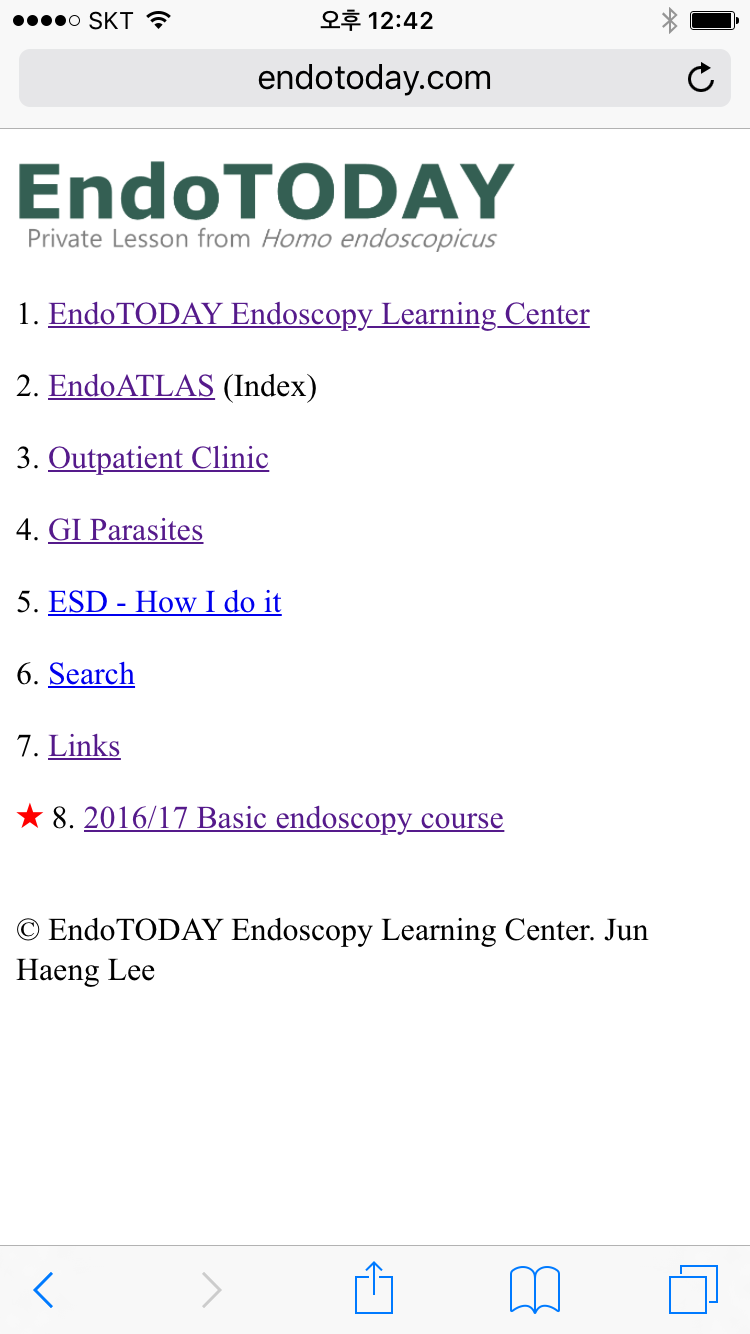Open ESD - How I do it
750x1334 pixels.
coord(165,602)
